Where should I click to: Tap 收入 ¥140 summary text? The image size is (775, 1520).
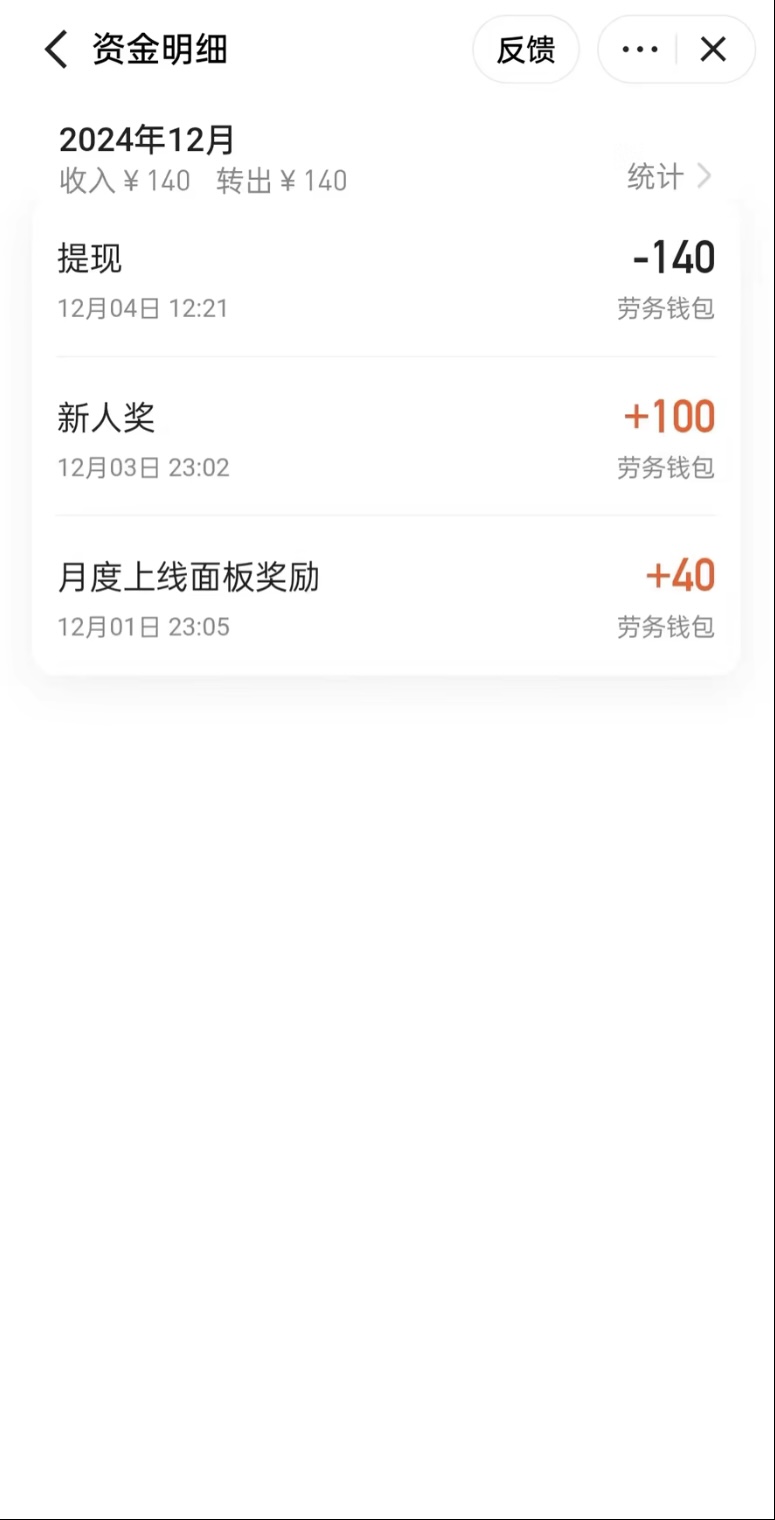[x=125, y=181]
